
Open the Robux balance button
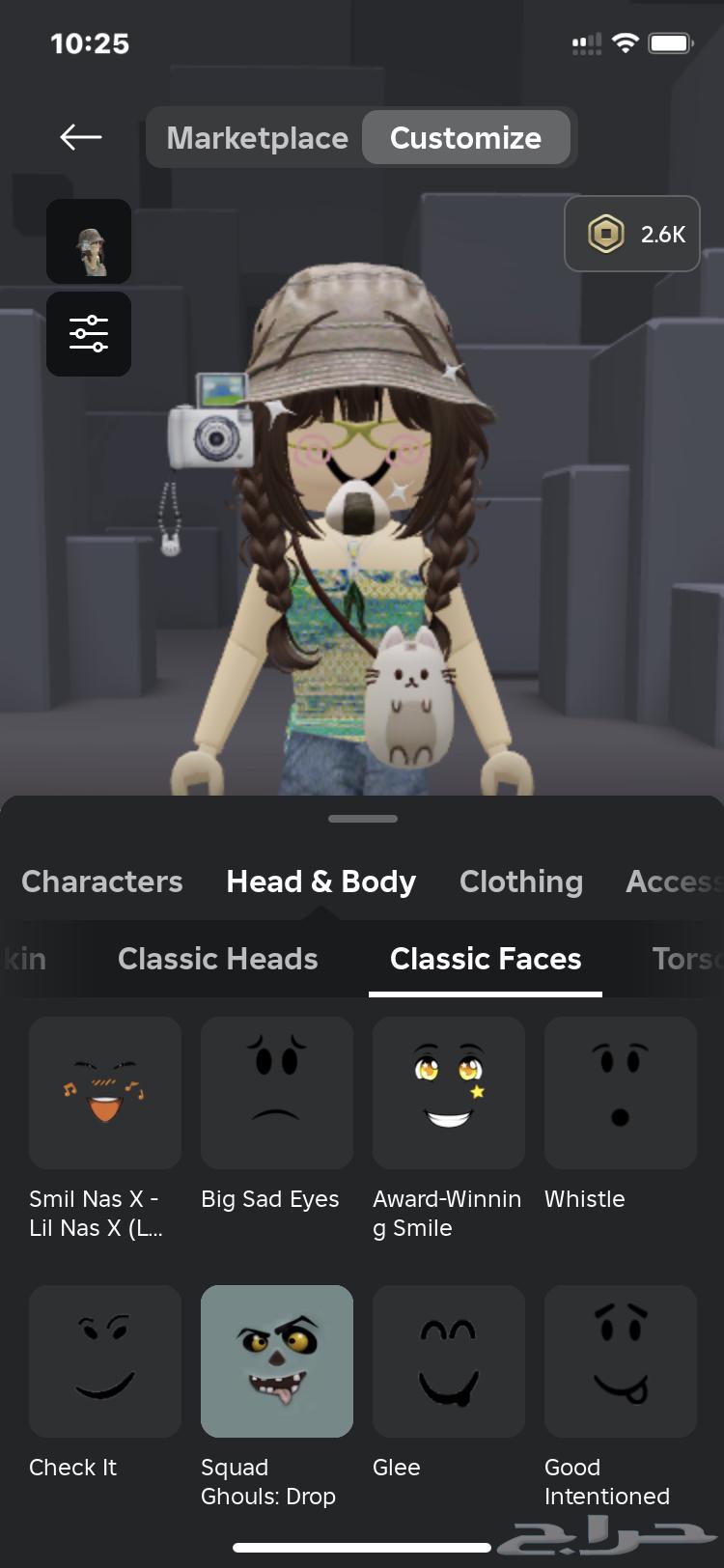(x=632, y=234)
